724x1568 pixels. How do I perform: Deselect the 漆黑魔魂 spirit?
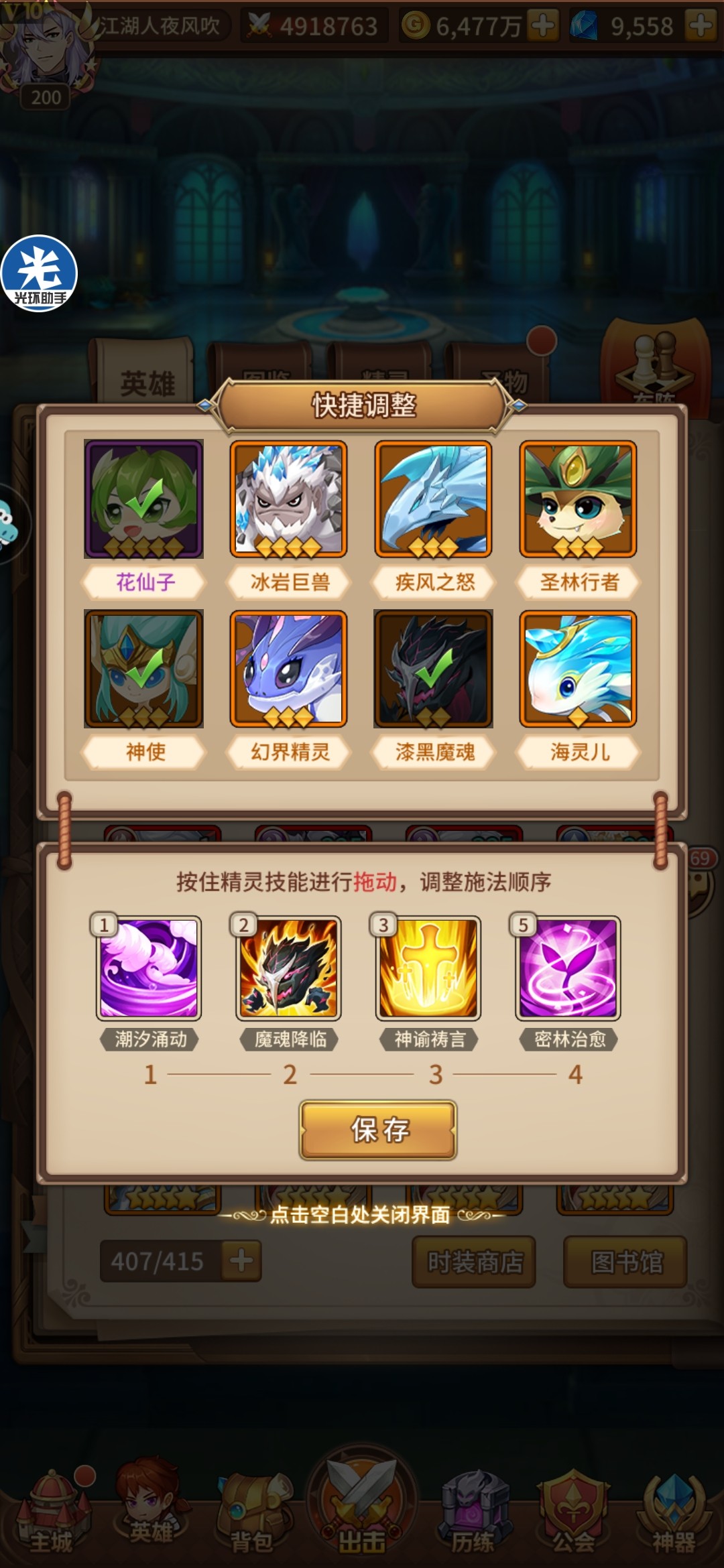(x=433, y=669)
